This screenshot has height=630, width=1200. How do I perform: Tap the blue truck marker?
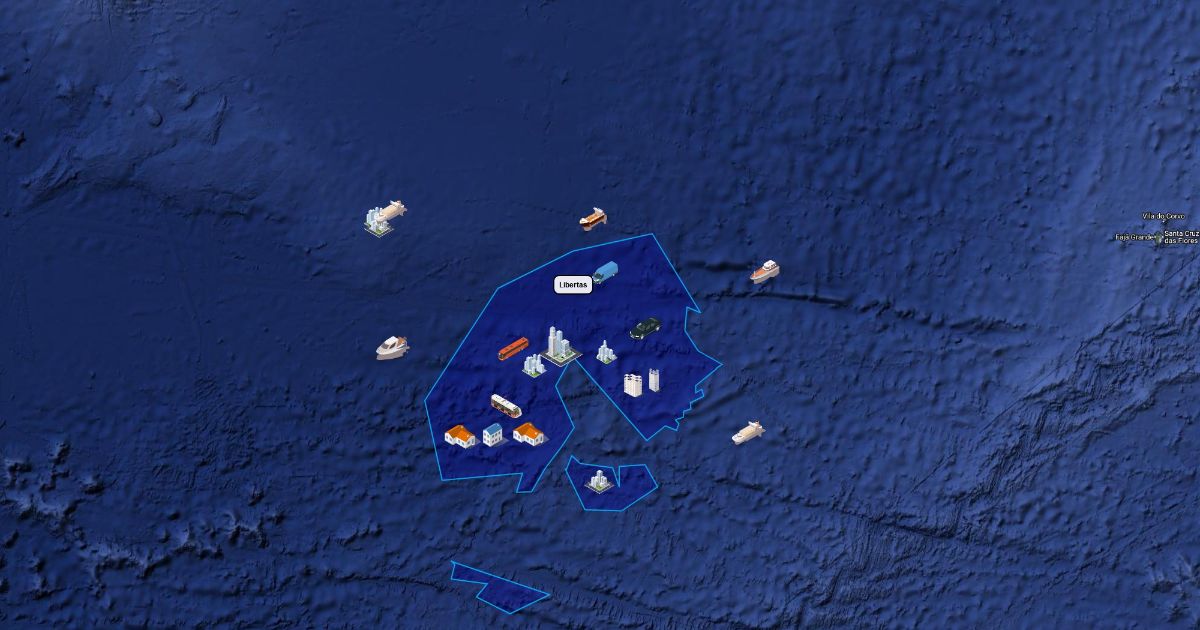click(605, 272)
